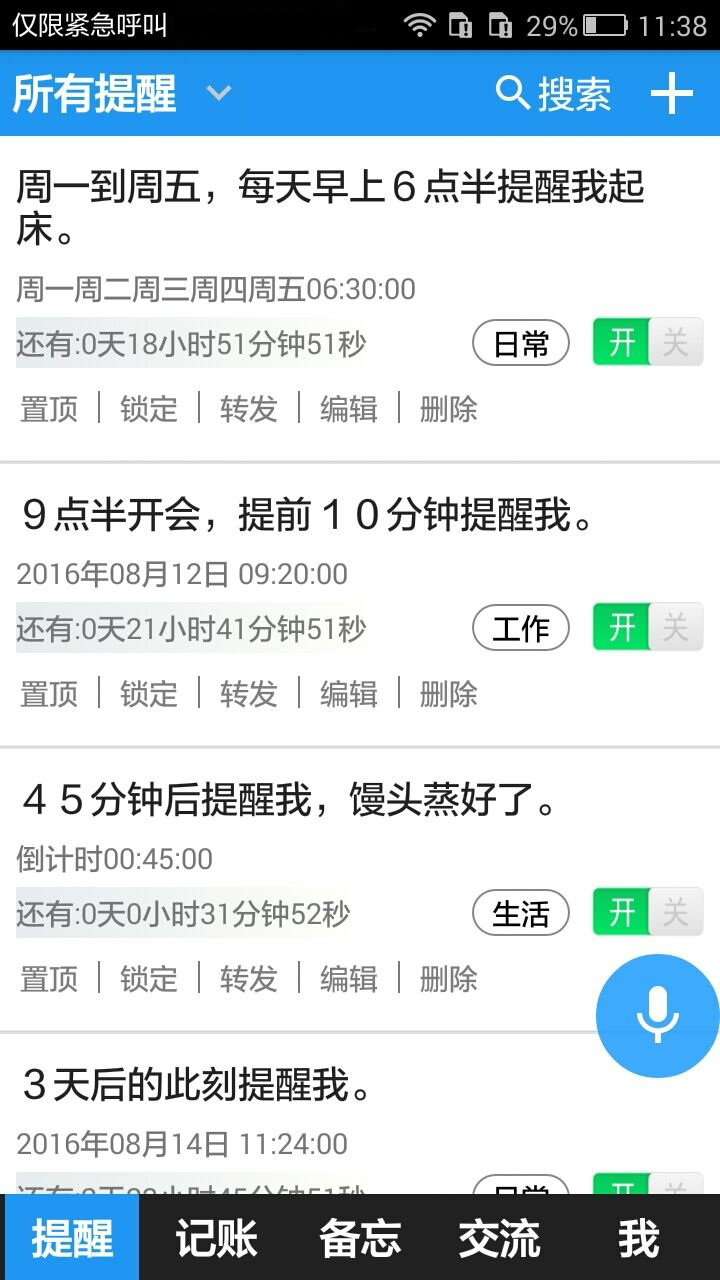The height and width of the screenshot is (1280, 720).
Task: Edit the meeting reminder via 编辑
Action: click(x=347, y=694)
